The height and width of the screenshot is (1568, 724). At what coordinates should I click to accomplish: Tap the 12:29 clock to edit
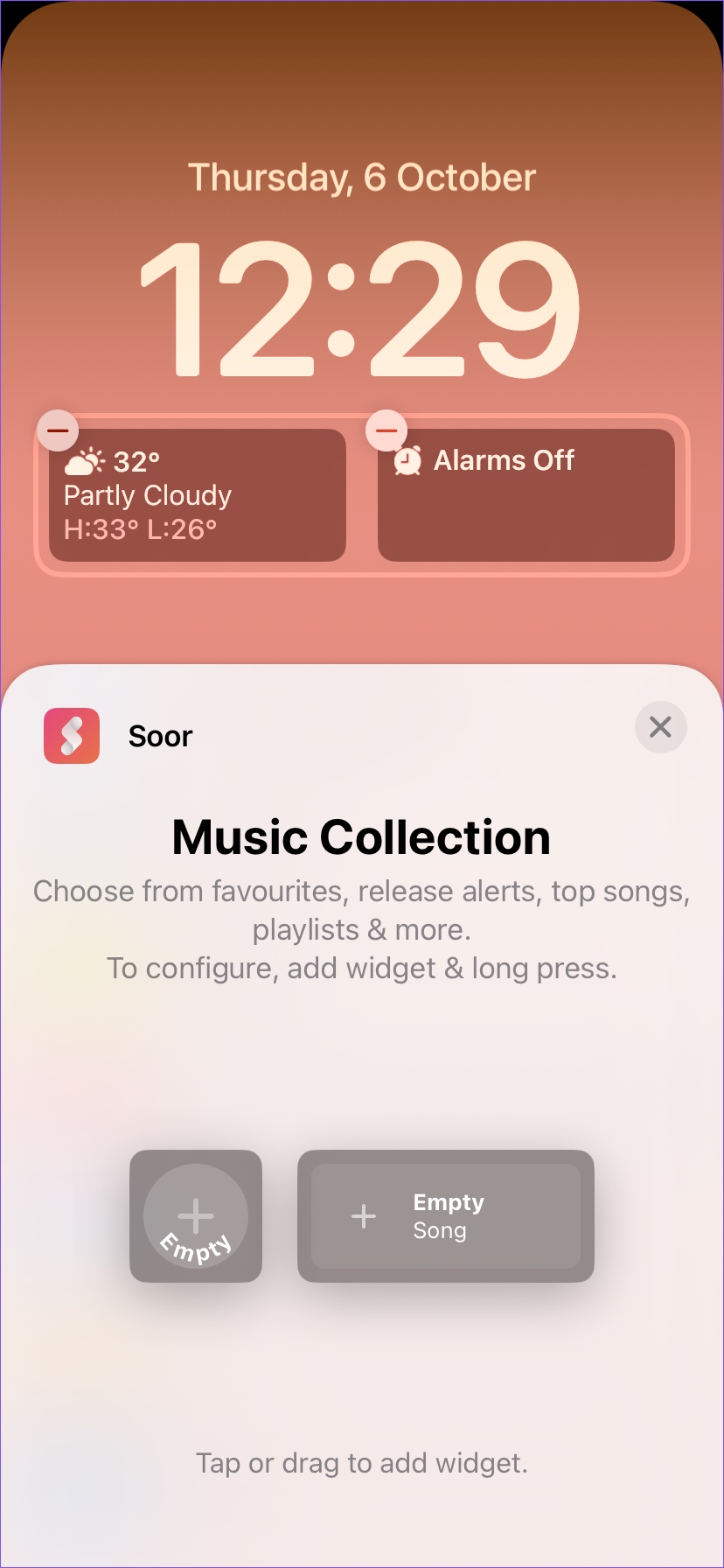click(x=361, y=309)
